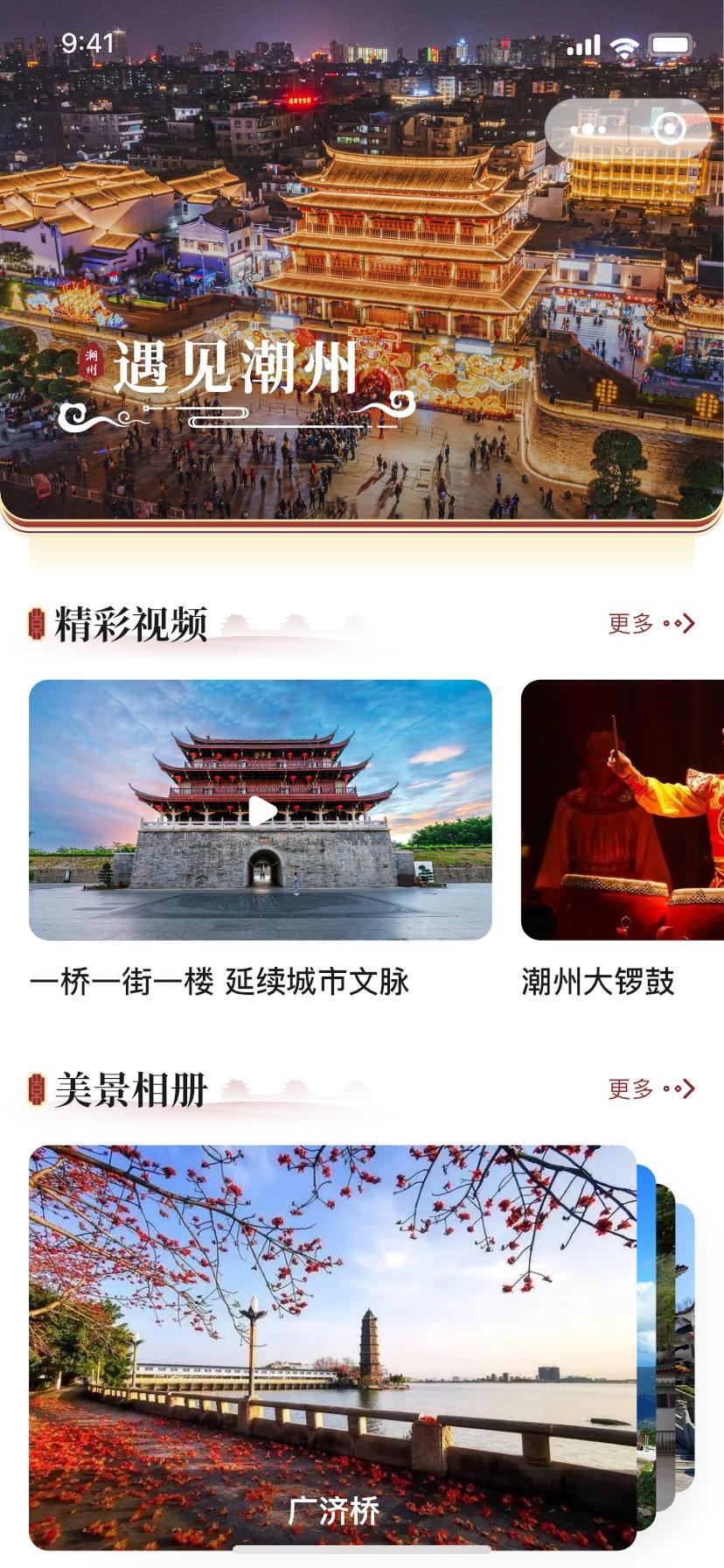
Task: Tap the Wi-Fi icon in the status bar
Action: click(624, 44)
